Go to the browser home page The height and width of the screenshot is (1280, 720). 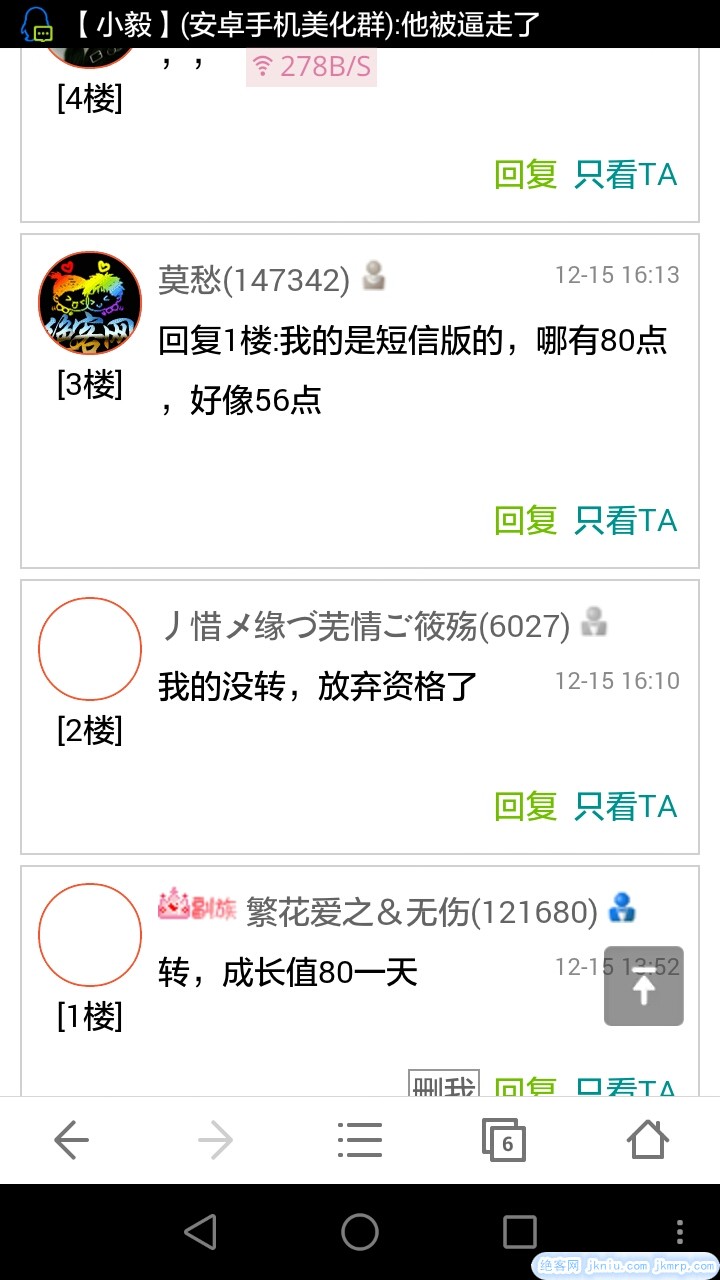[x=647, y=1139]
